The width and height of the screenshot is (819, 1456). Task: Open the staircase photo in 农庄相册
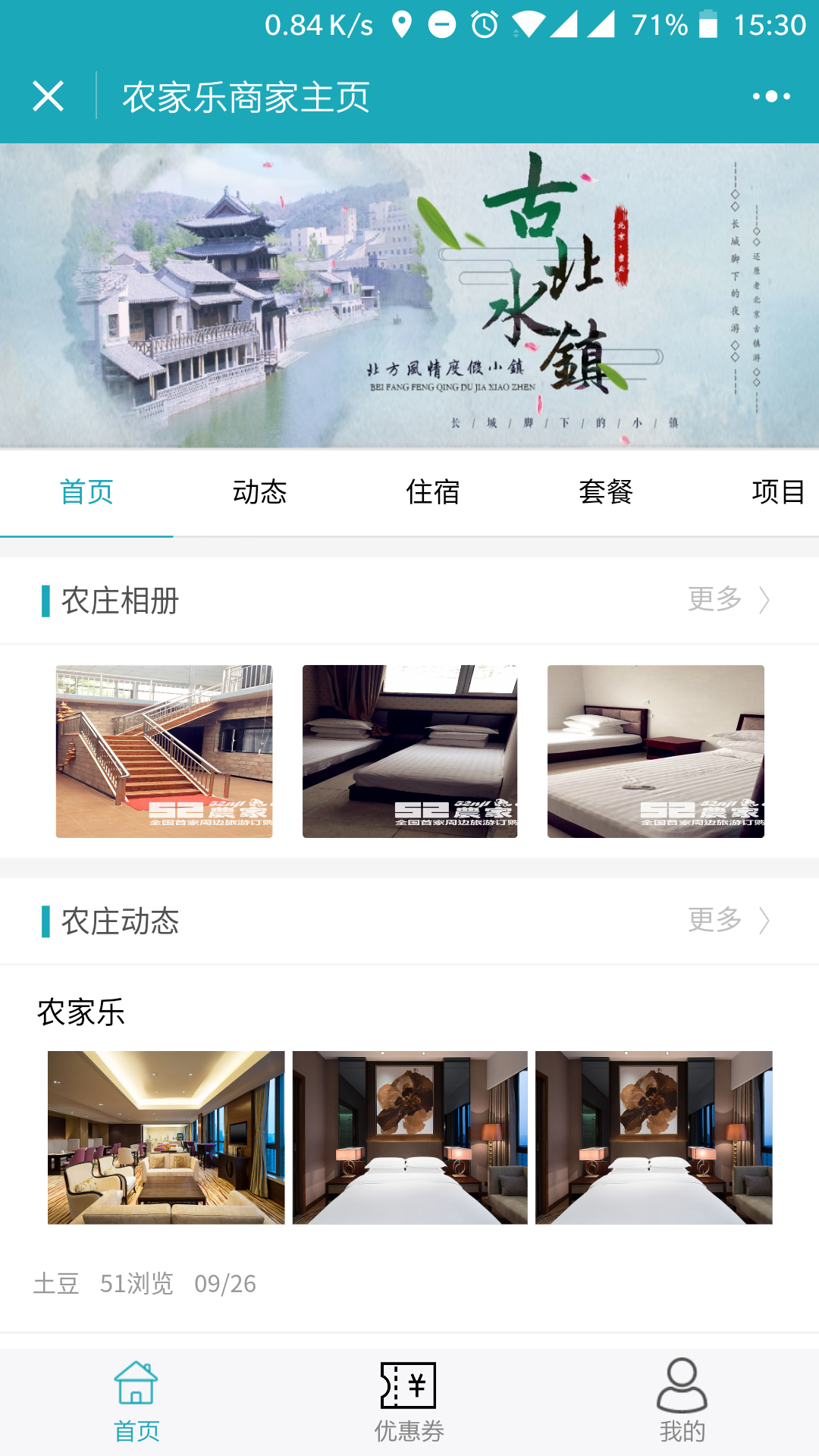pos(164,752)
